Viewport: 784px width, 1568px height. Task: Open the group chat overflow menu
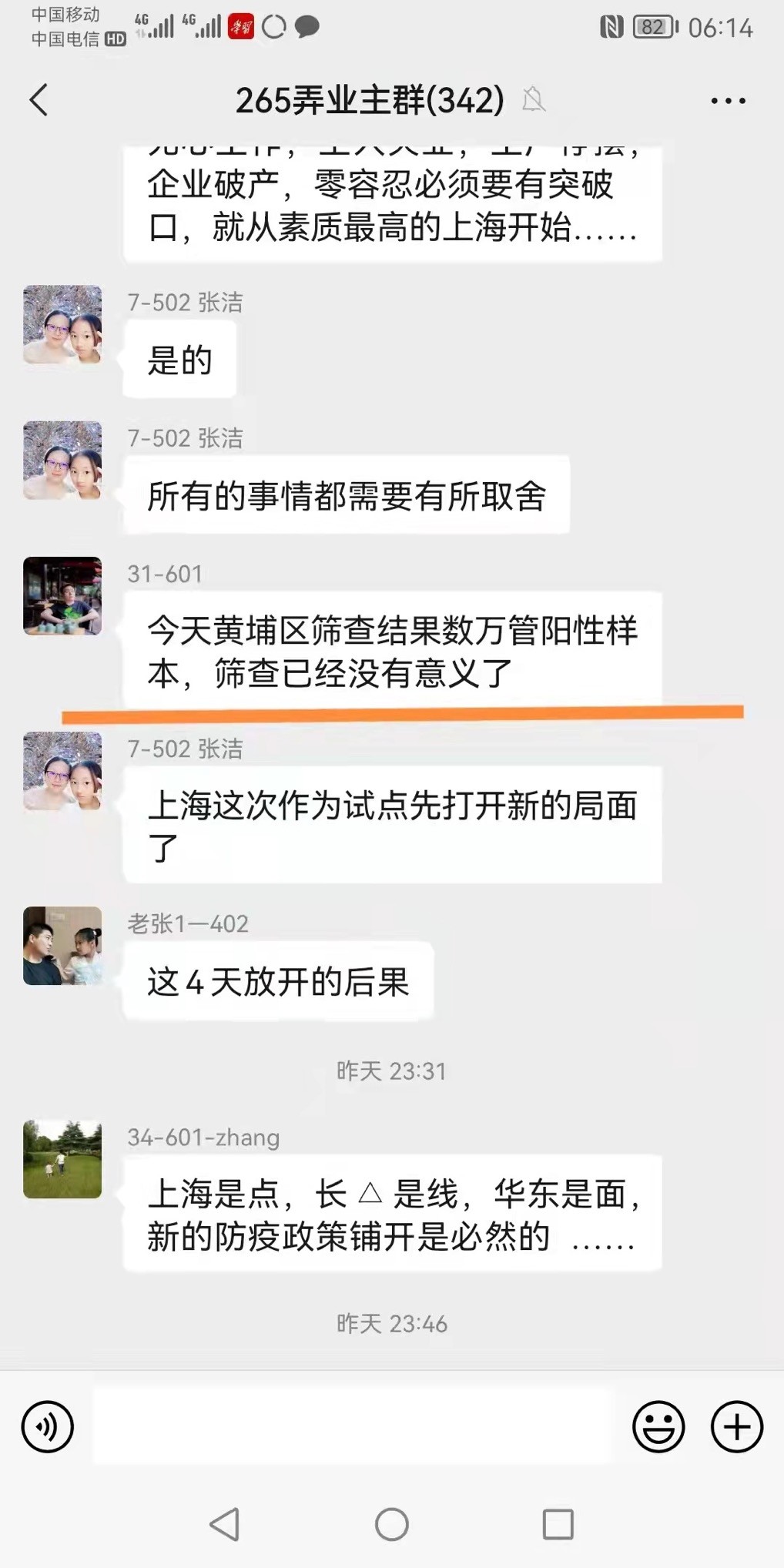click(x=728, y=101)
